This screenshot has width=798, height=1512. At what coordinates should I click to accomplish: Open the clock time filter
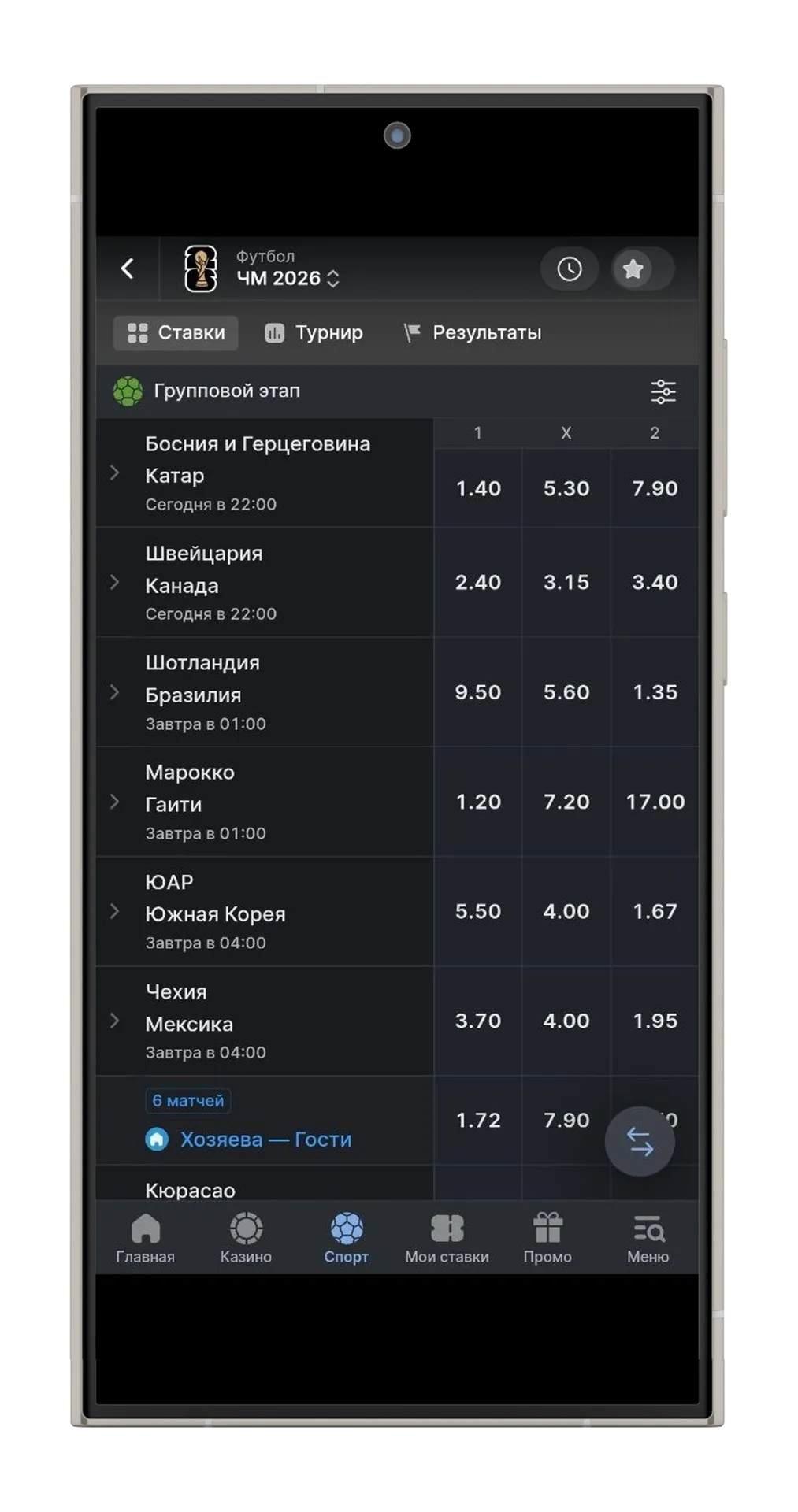(x=569, y=269)
